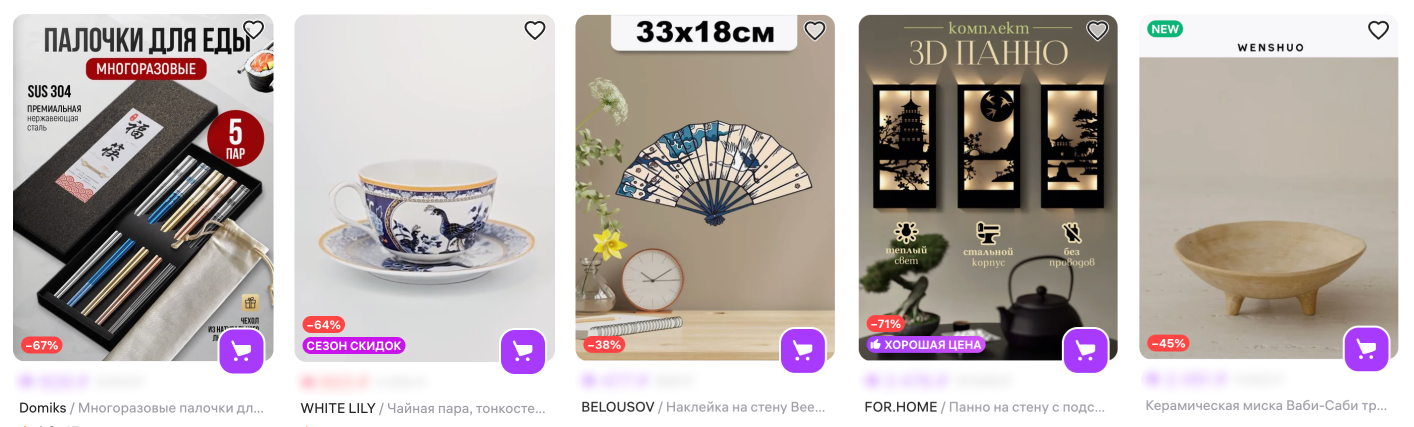
Task: Open the BELOUSOV fan wall sticker product
Action: point(704,190)
